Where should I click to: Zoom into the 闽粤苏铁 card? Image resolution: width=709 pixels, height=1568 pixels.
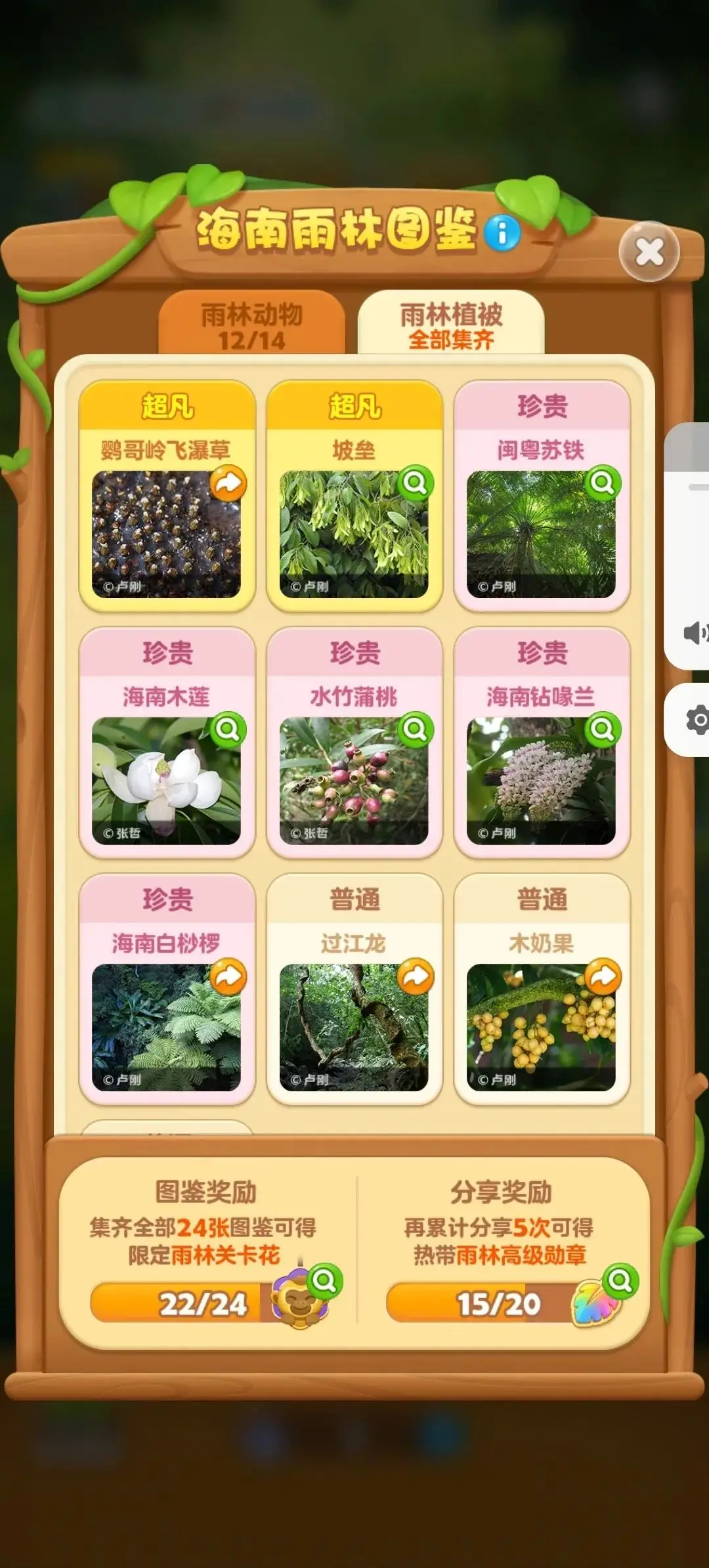pyautogui.click(x=603, y=484)
